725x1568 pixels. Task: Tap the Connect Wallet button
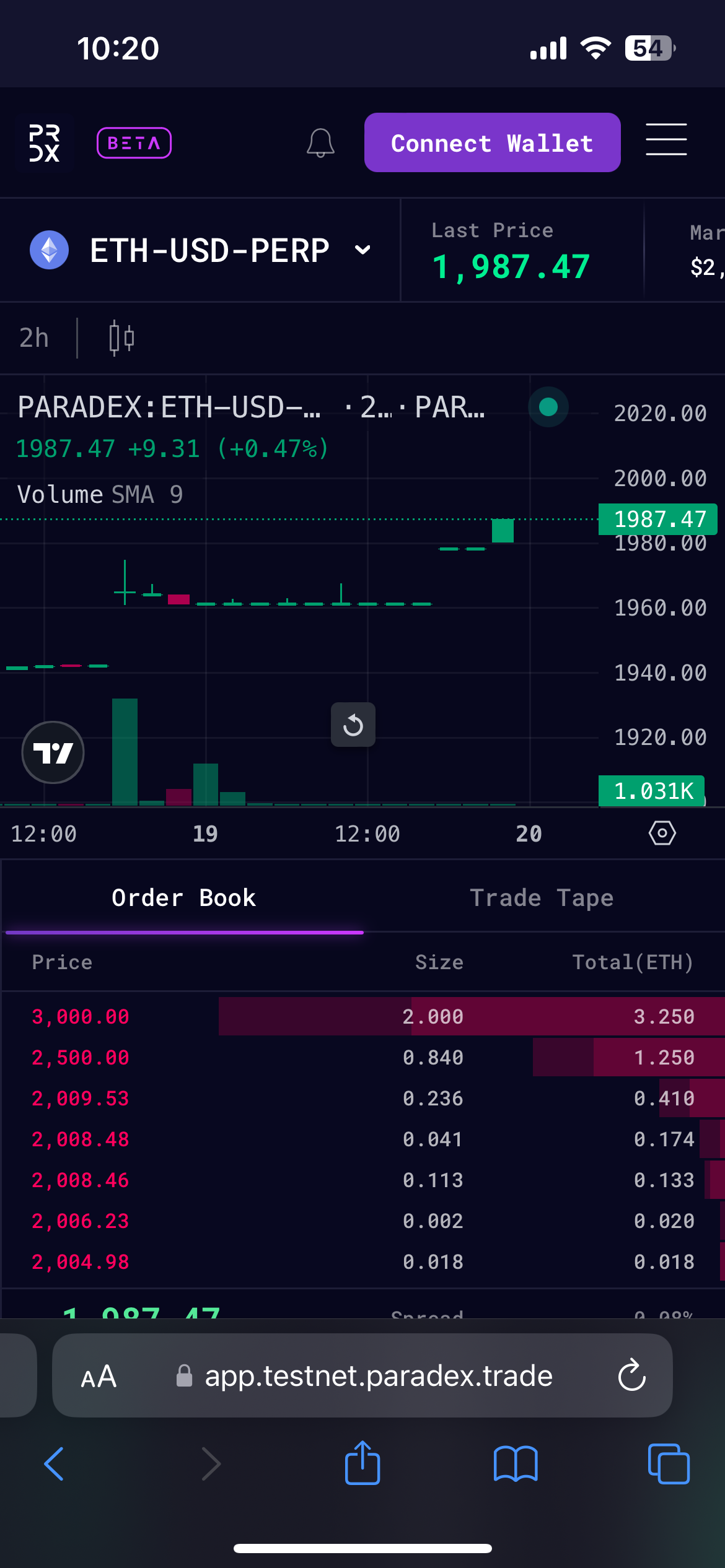(x=492, y=143)
